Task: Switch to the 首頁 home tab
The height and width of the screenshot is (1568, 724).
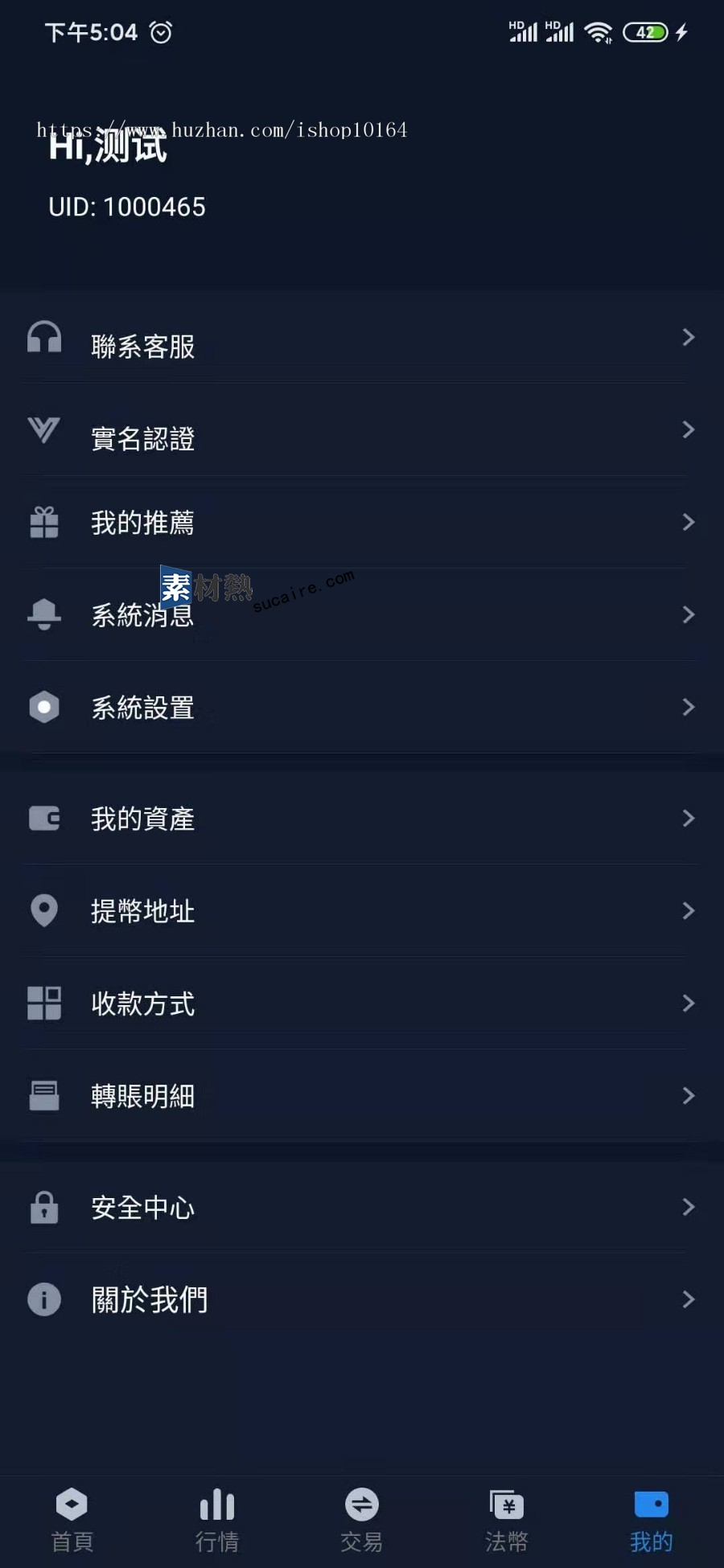Action: tap(72, 1521)
